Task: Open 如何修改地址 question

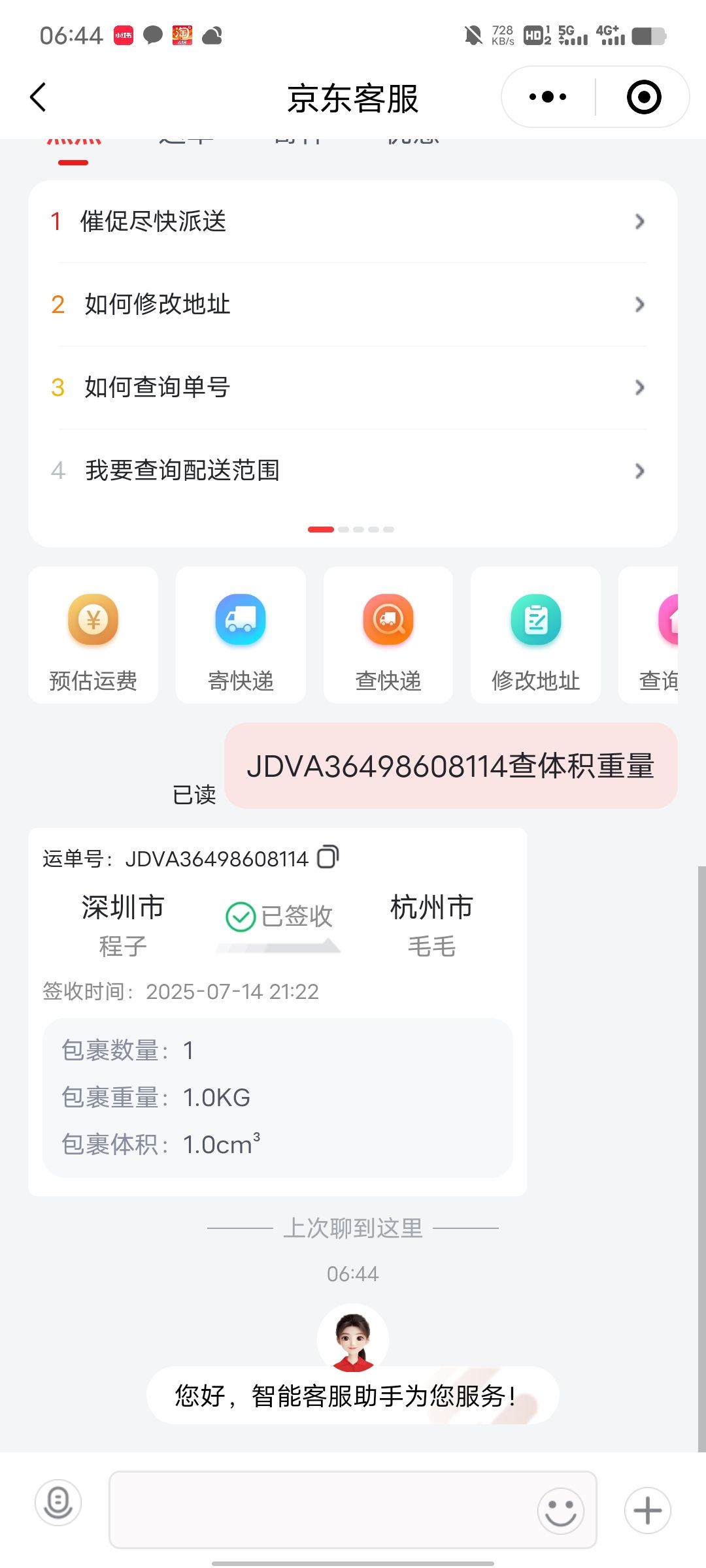Action: click(x=353, y=304)
